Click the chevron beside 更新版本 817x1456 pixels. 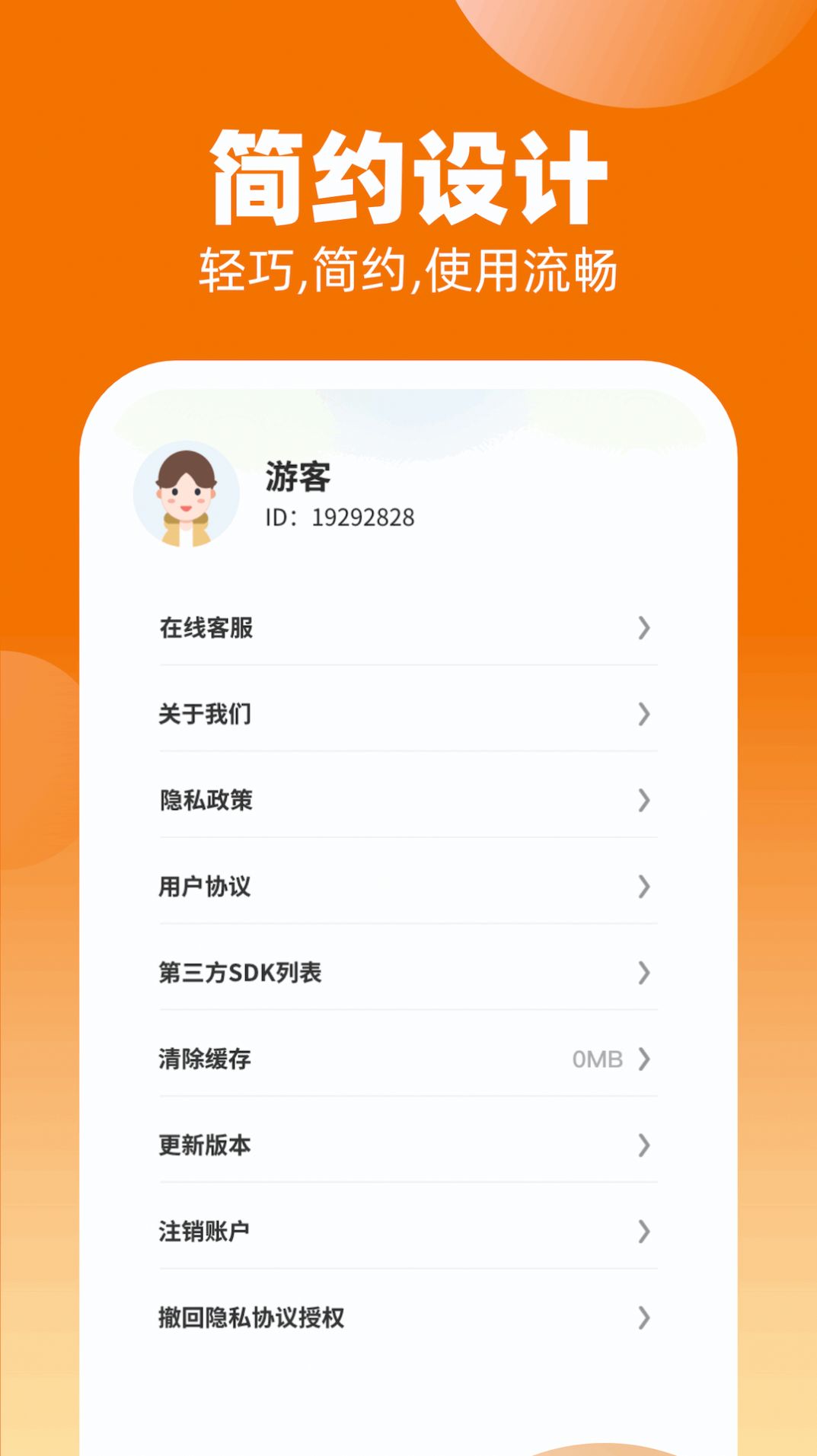(645, 1145)
